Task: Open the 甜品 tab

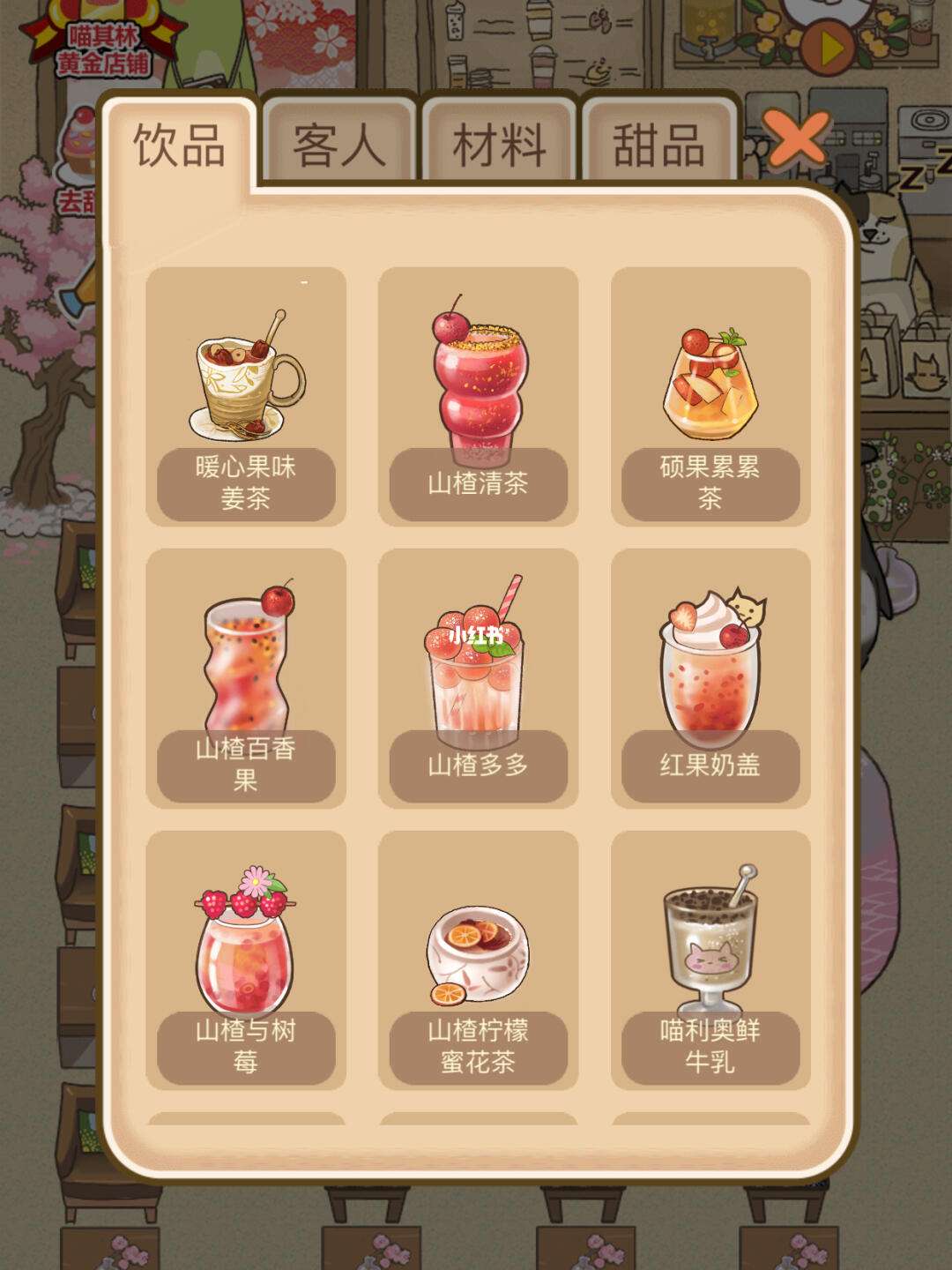Action: coord(658,145)
